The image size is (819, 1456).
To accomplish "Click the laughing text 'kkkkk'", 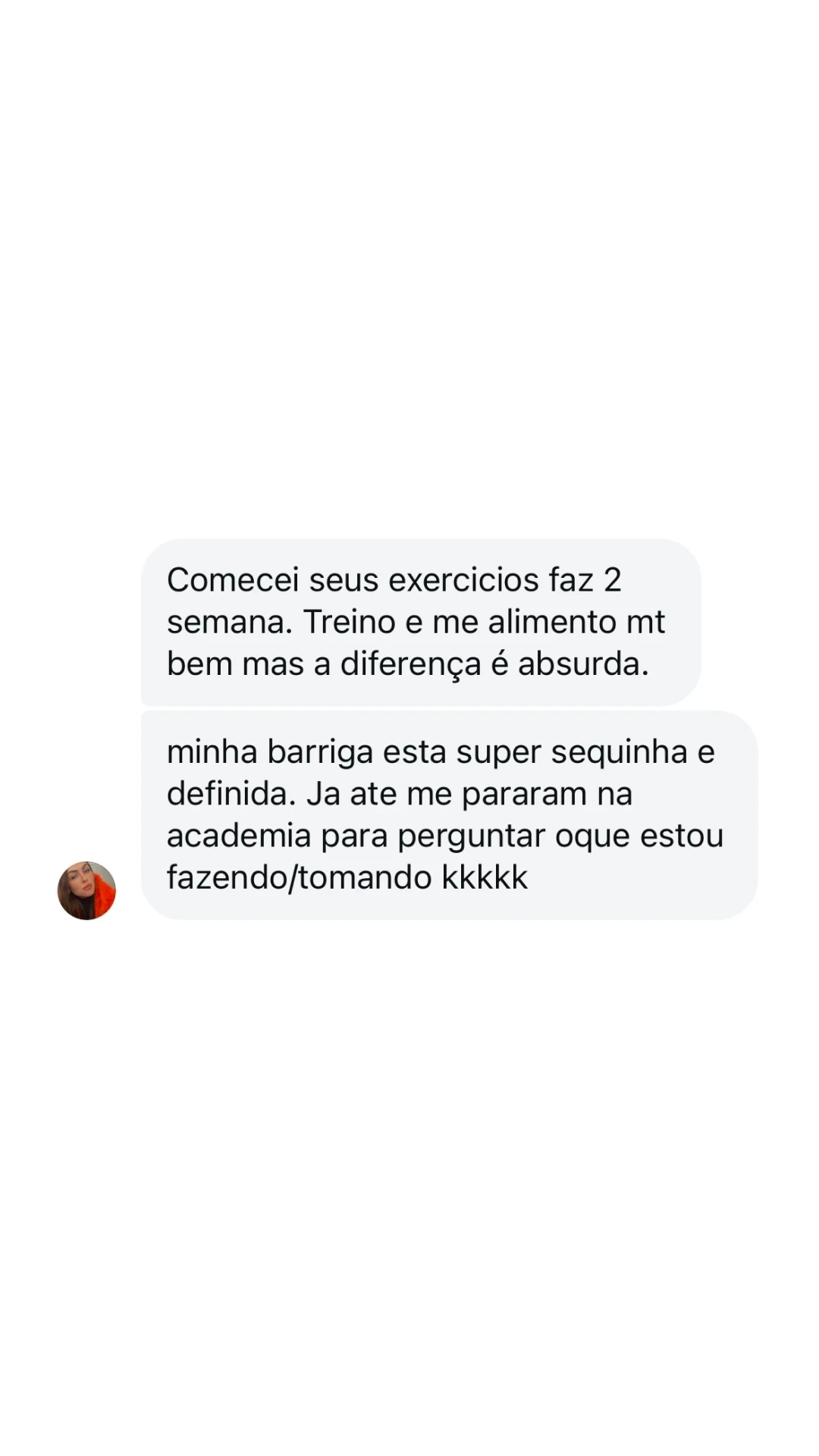I will click(485, 876).
